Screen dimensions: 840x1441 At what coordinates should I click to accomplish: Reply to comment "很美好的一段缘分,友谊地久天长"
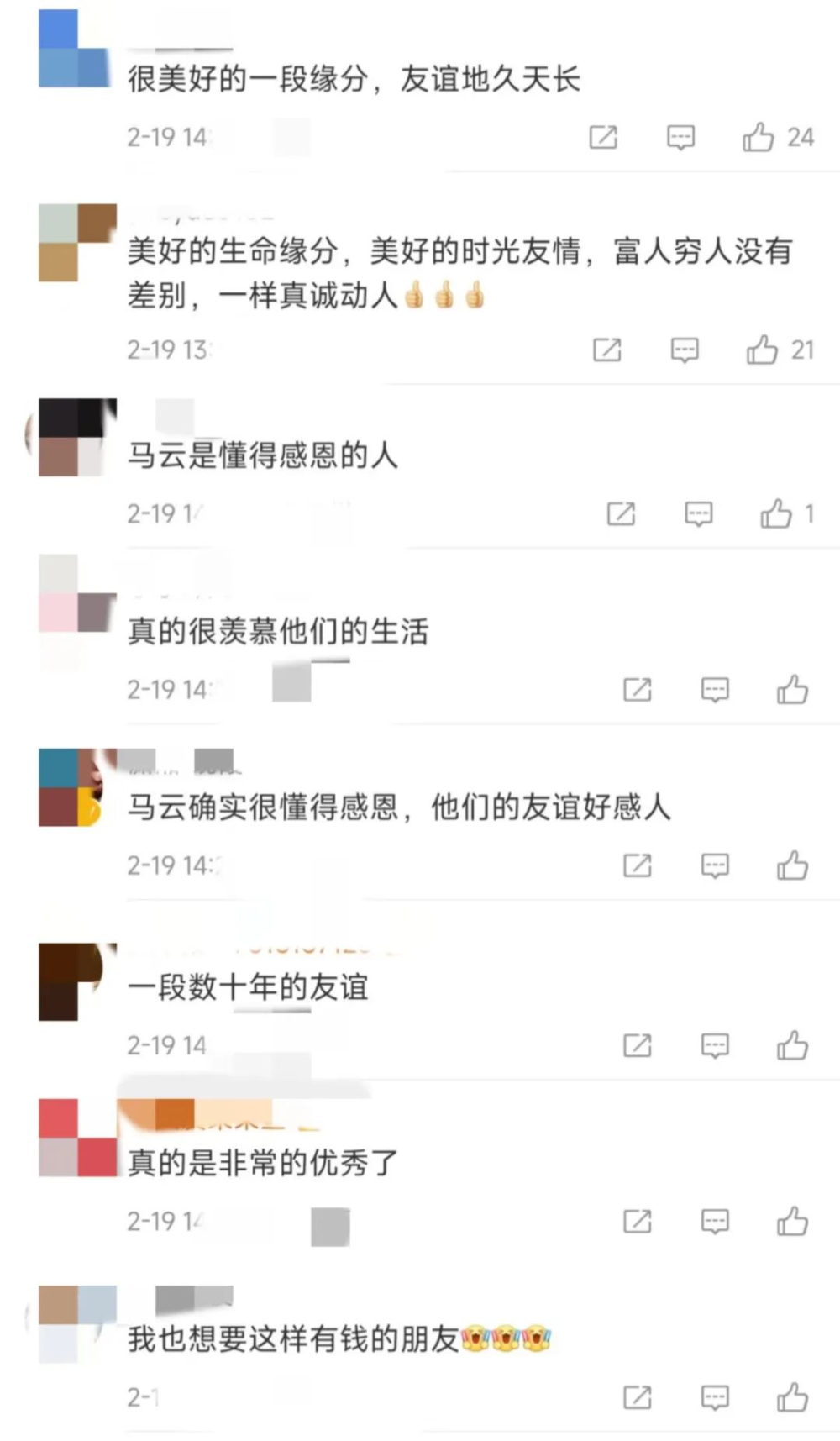tap(680, 137)
